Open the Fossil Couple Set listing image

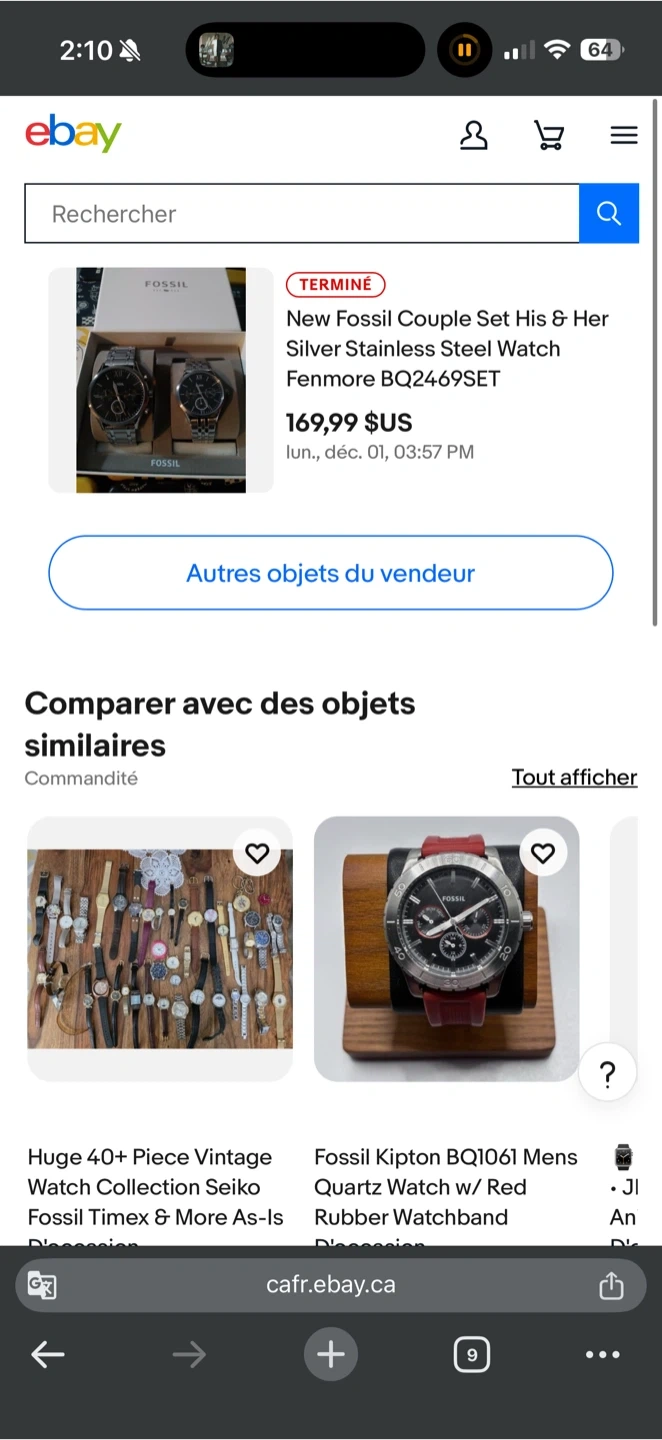pyautogui.click(x=161, y=380)
